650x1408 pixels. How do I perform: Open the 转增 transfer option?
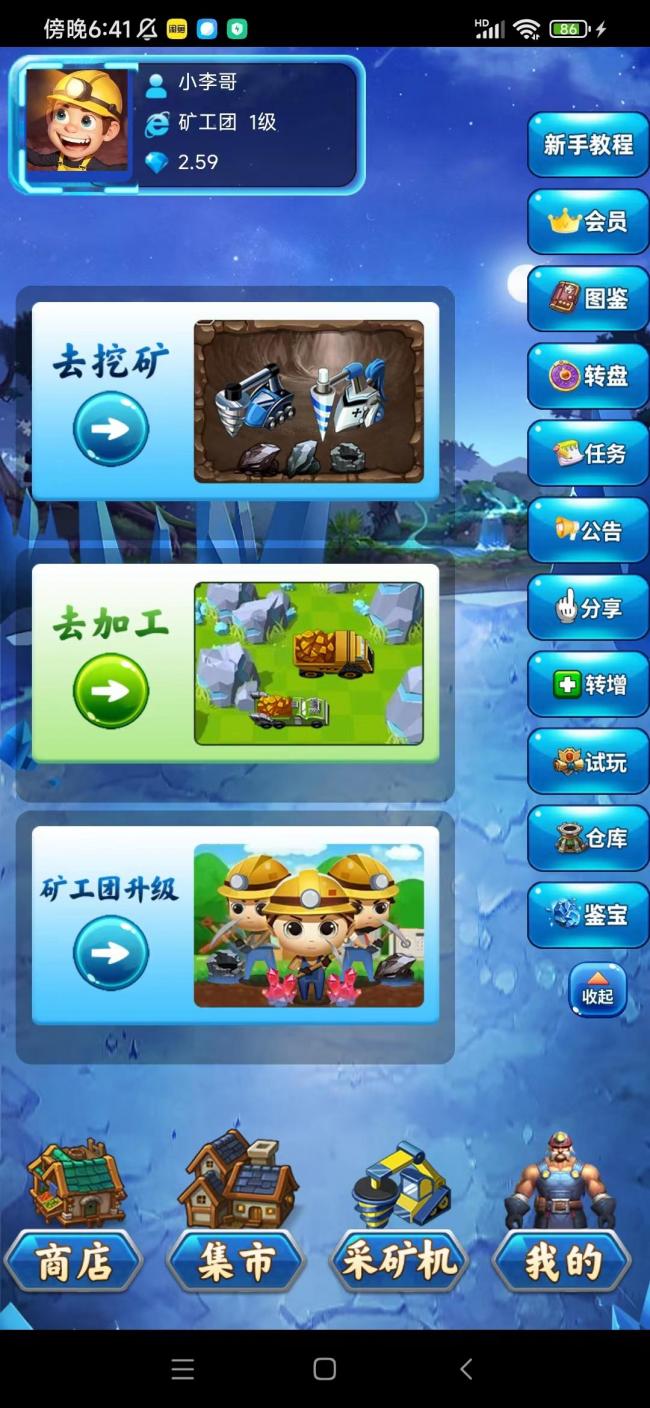tap(588, 684)
